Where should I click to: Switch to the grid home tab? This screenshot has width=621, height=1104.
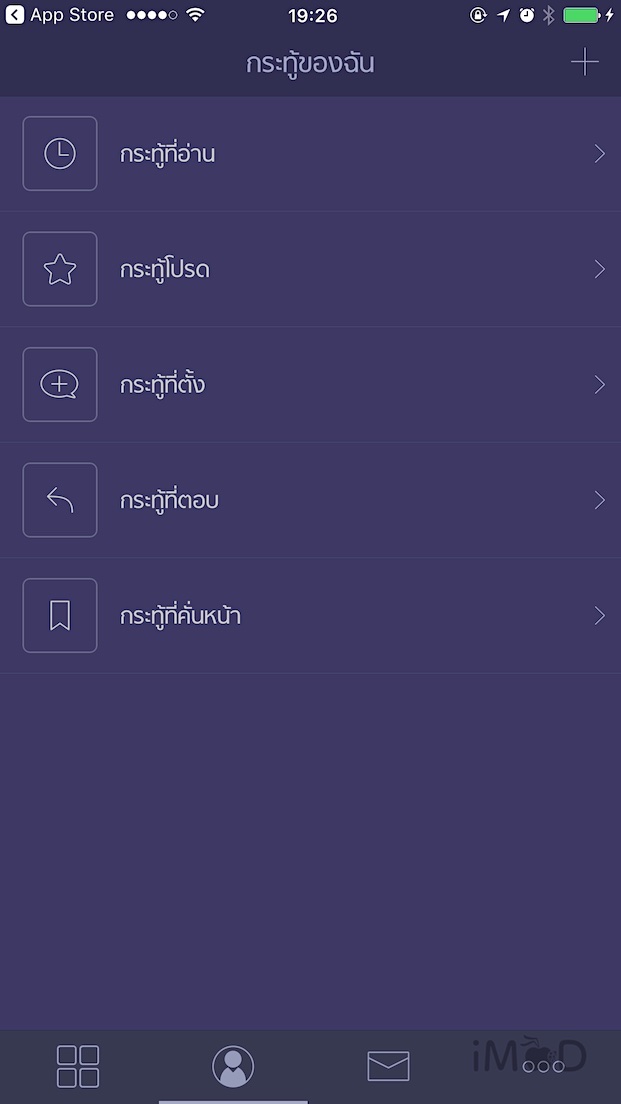tap(78, 1066)
